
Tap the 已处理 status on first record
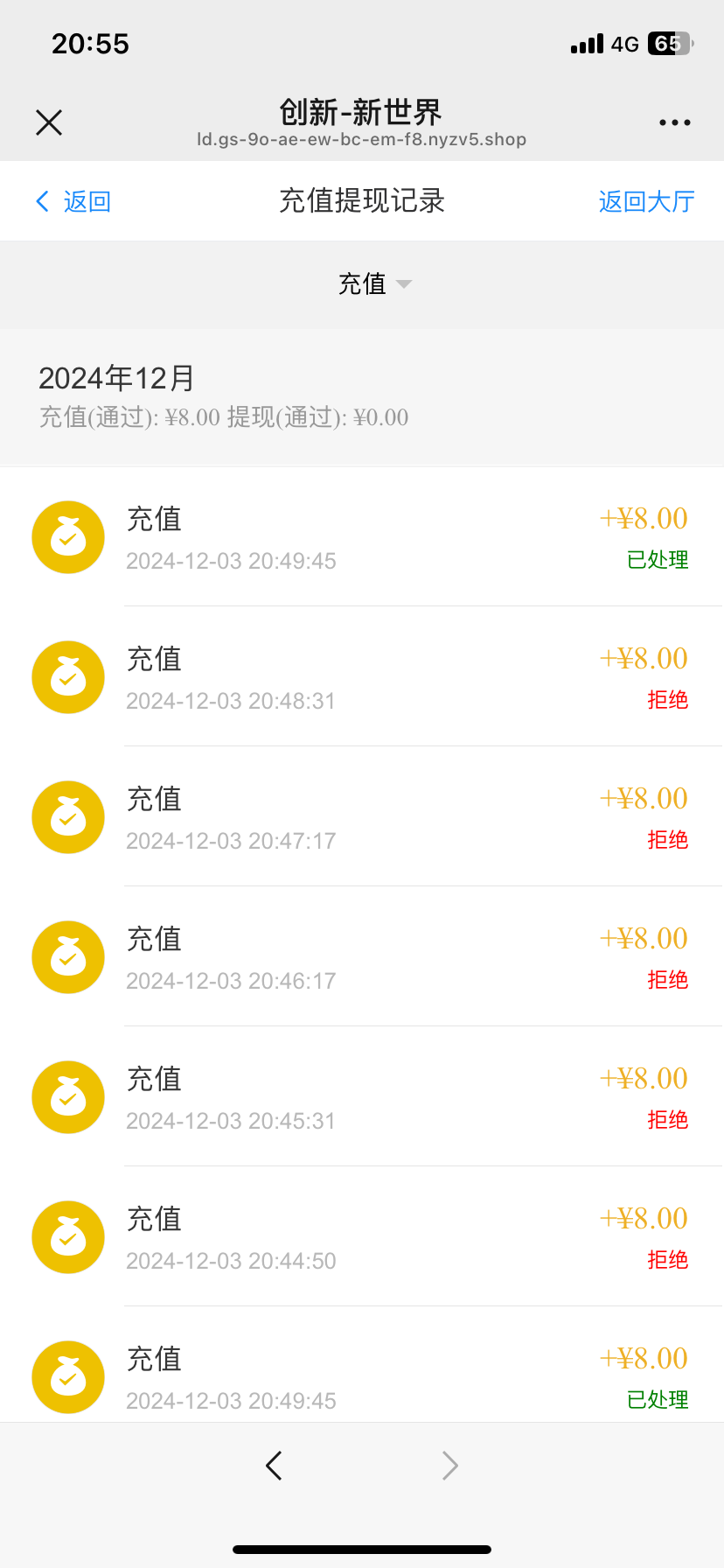[x=657, y=560]
